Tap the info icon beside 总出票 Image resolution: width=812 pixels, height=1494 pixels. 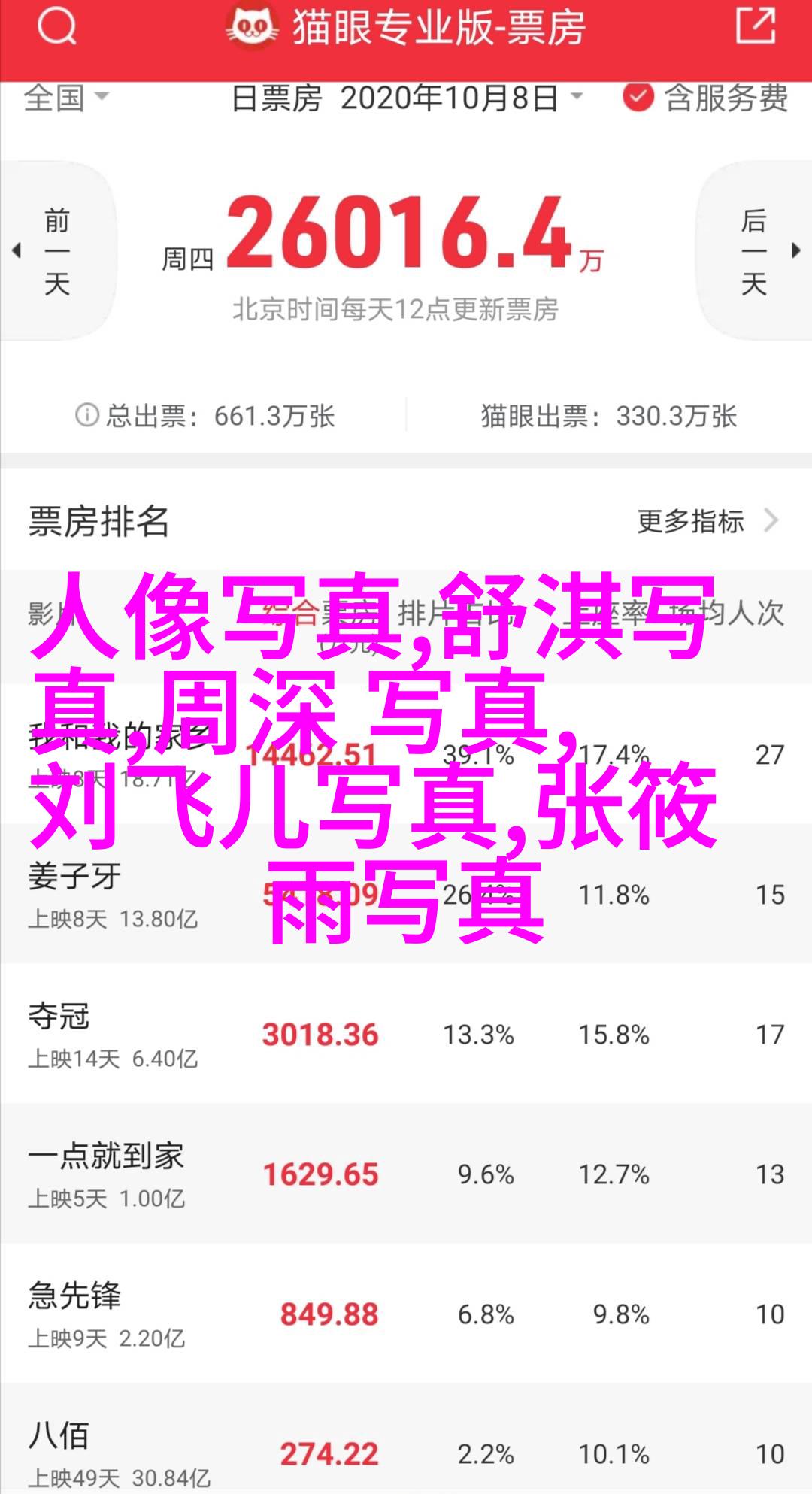[x=87, y=415]
